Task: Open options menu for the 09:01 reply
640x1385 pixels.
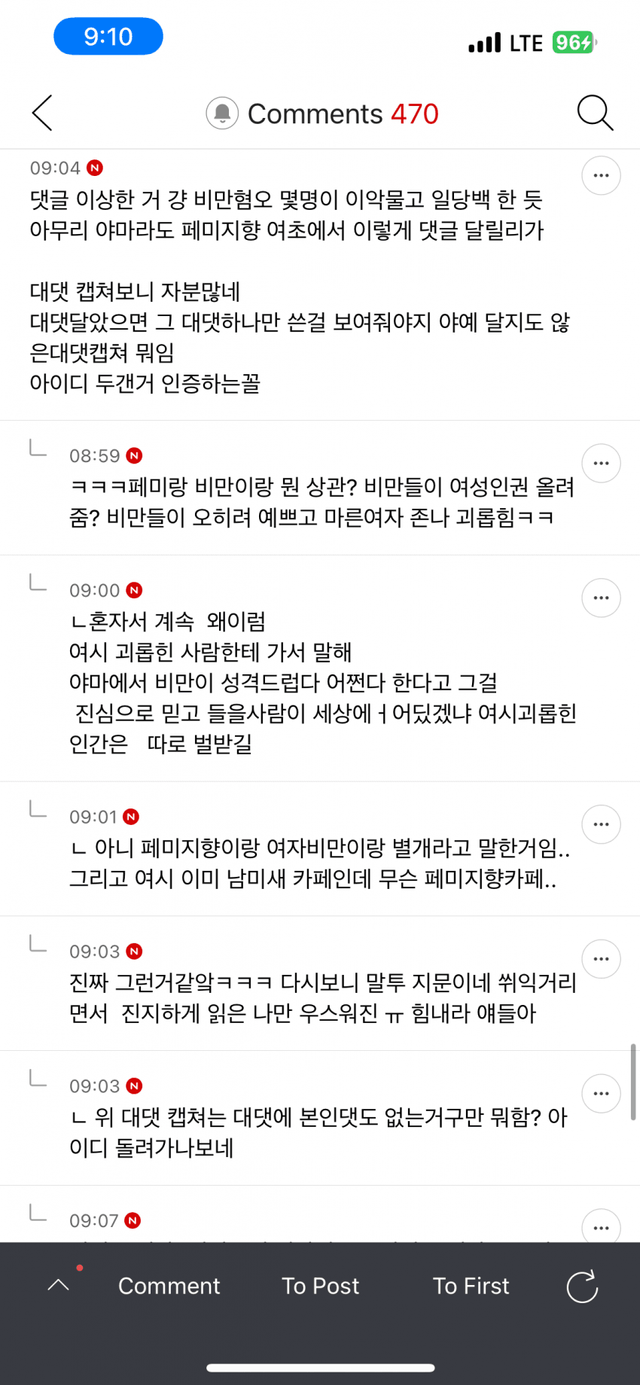Action: [x=601, y=824]
